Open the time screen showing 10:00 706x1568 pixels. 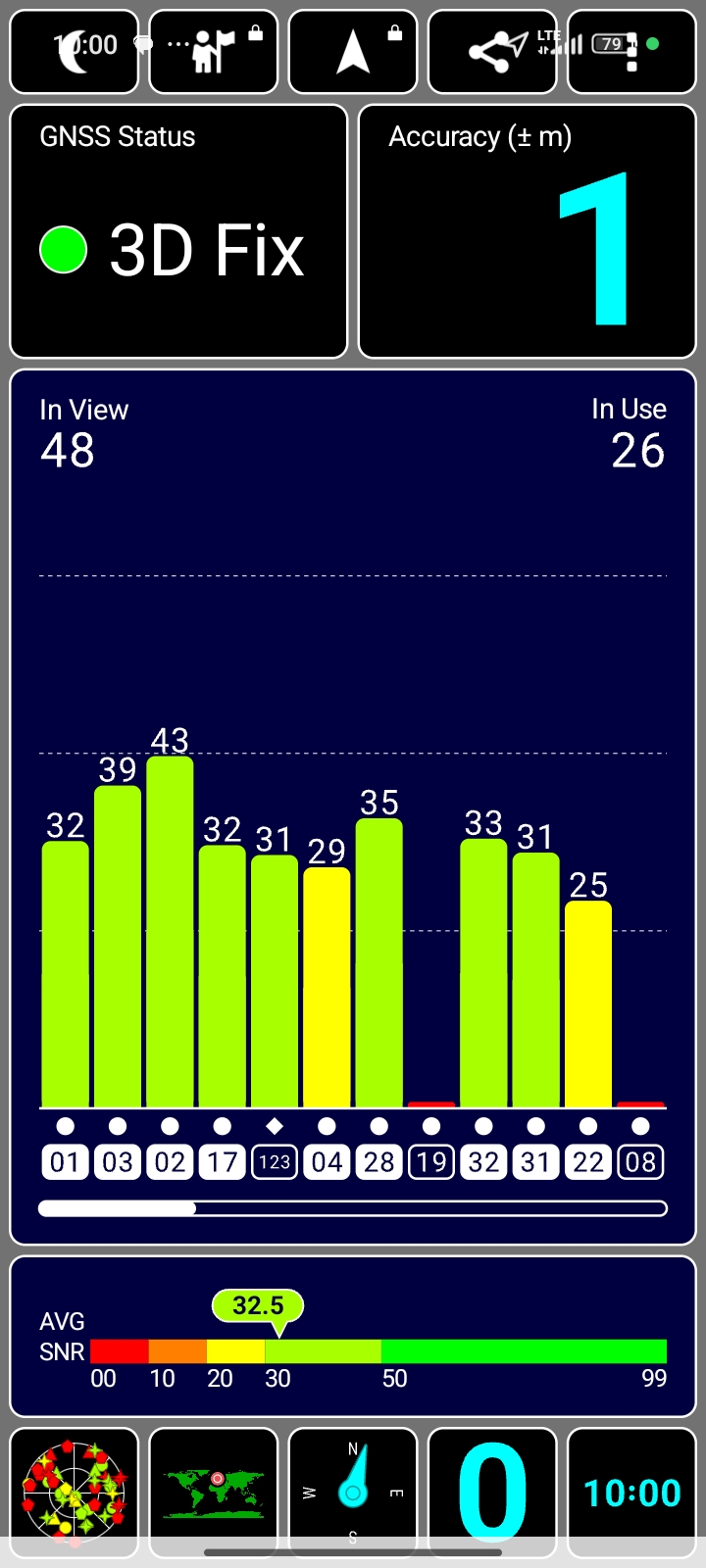(631, 1493)
